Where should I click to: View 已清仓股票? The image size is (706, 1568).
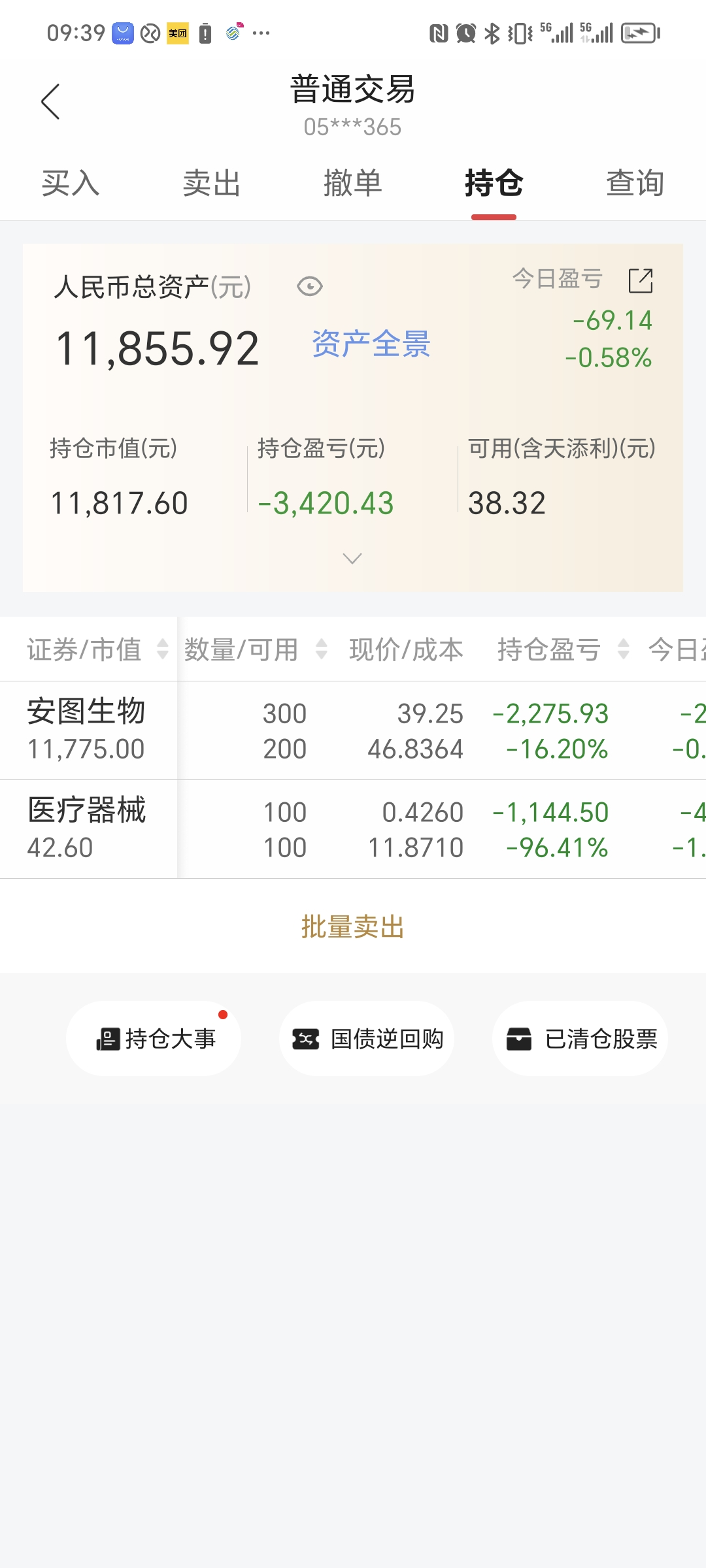point(580,1039)
